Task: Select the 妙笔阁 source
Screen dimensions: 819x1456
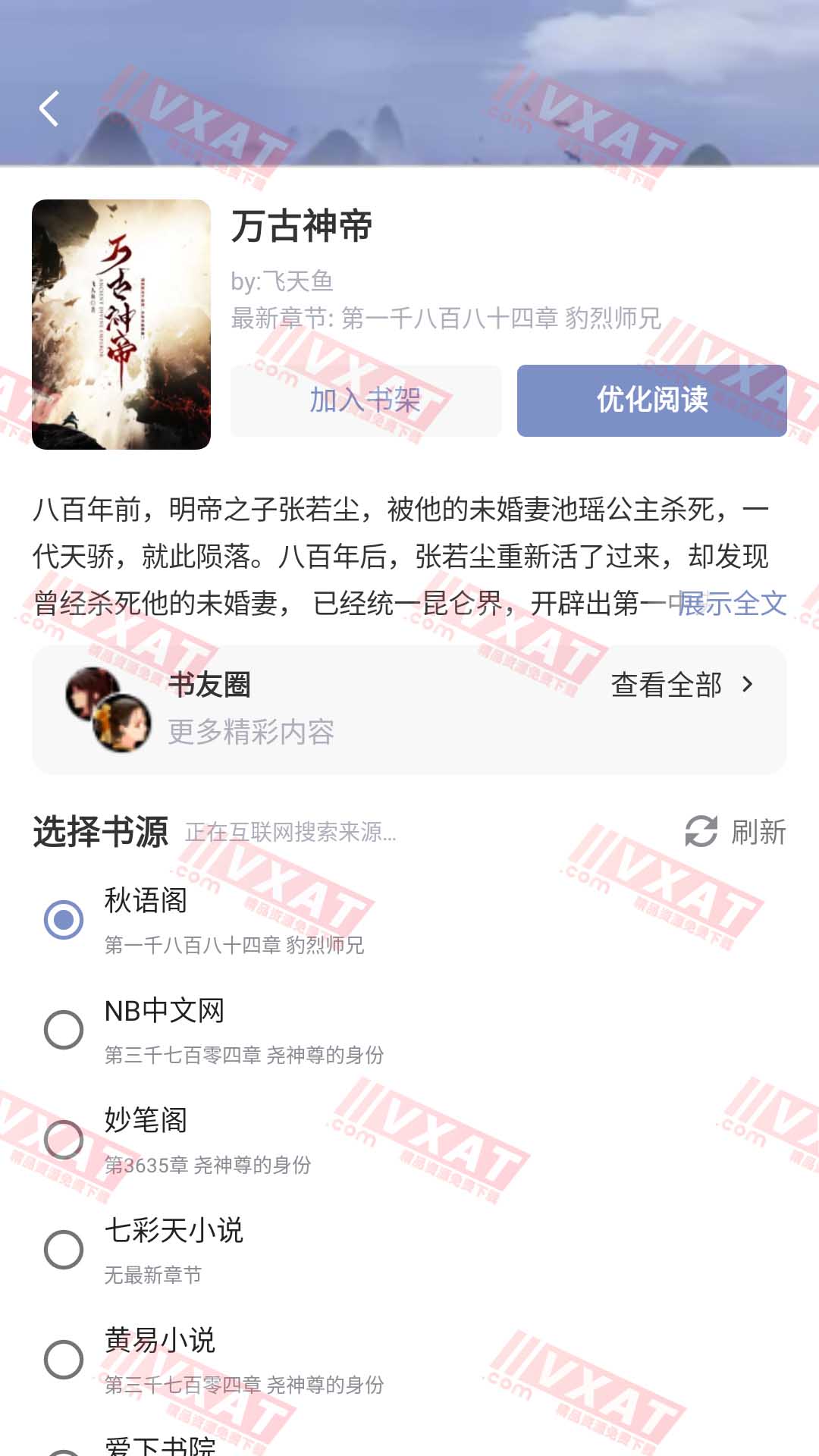Action: 409,1139
